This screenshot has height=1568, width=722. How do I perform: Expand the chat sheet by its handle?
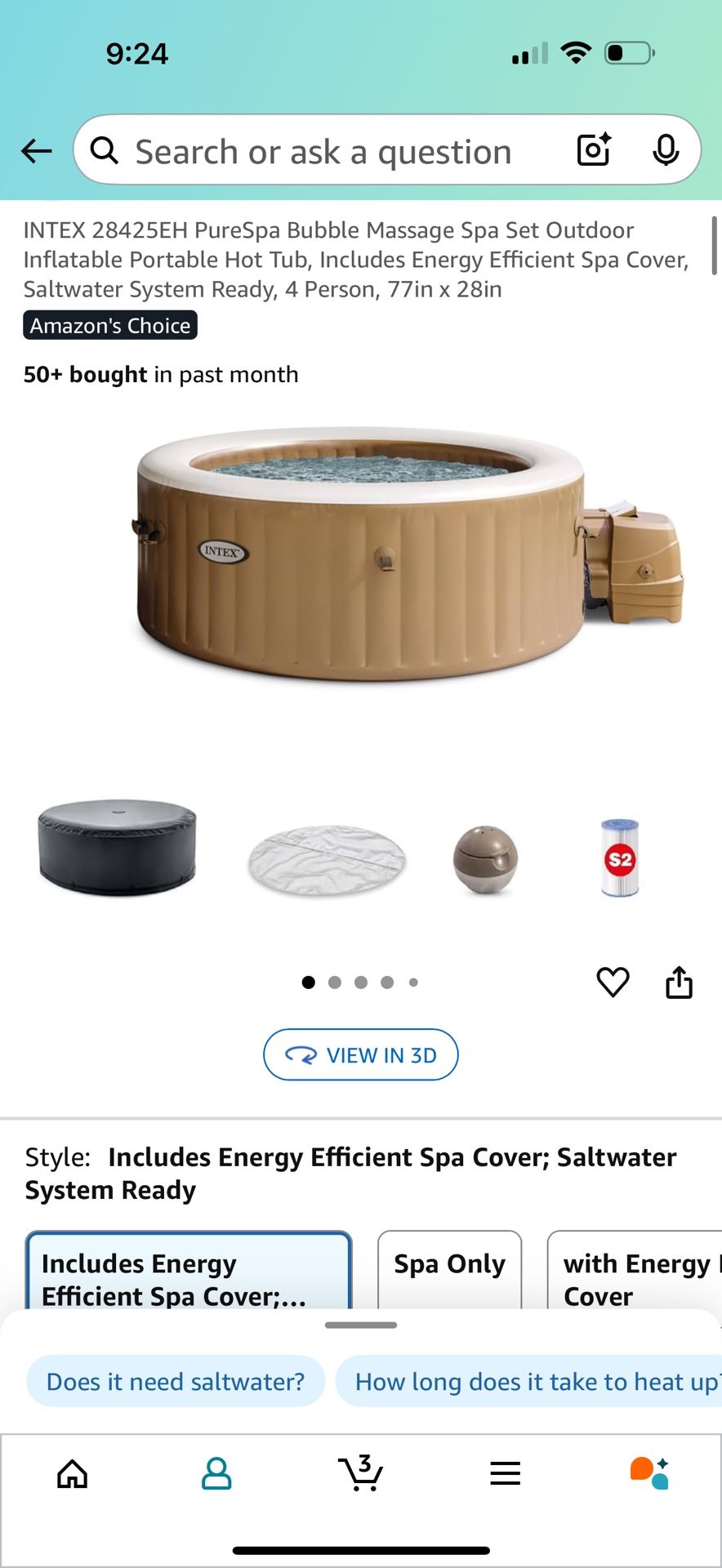(x=361, y=1325)
